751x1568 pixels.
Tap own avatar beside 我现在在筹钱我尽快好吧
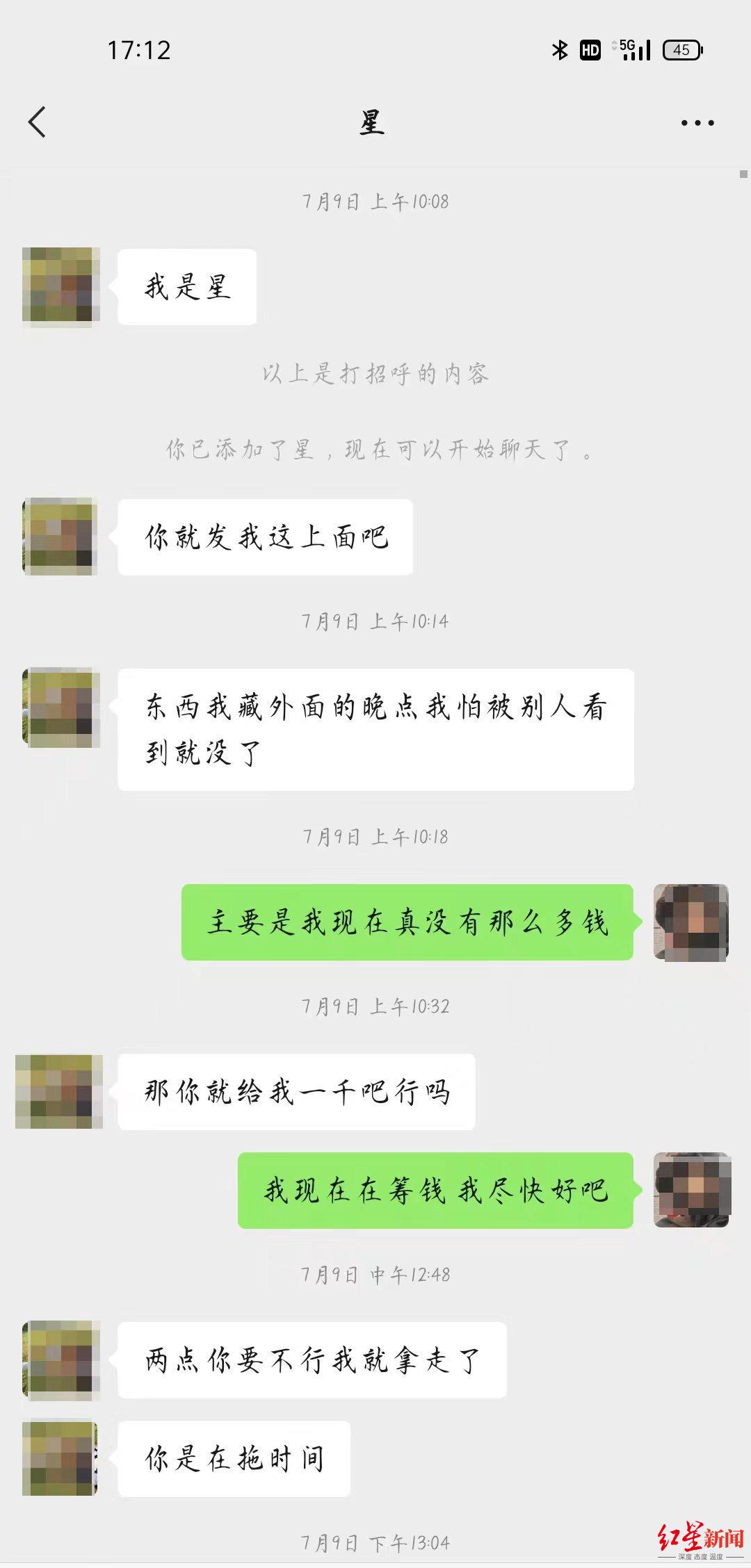[x=692, y=1190]
